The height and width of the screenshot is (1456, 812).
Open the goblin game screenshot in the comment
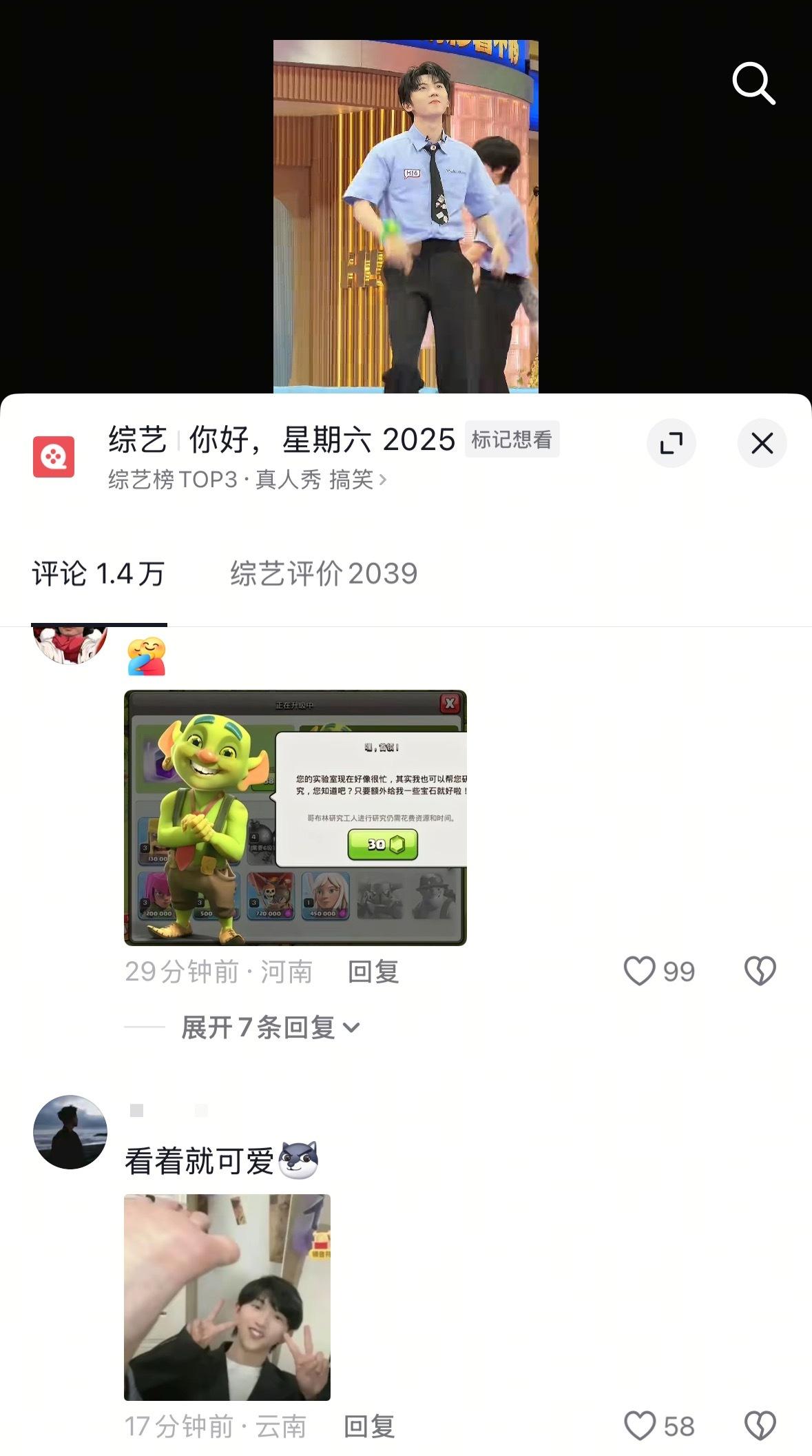click(x=295, y=817)
